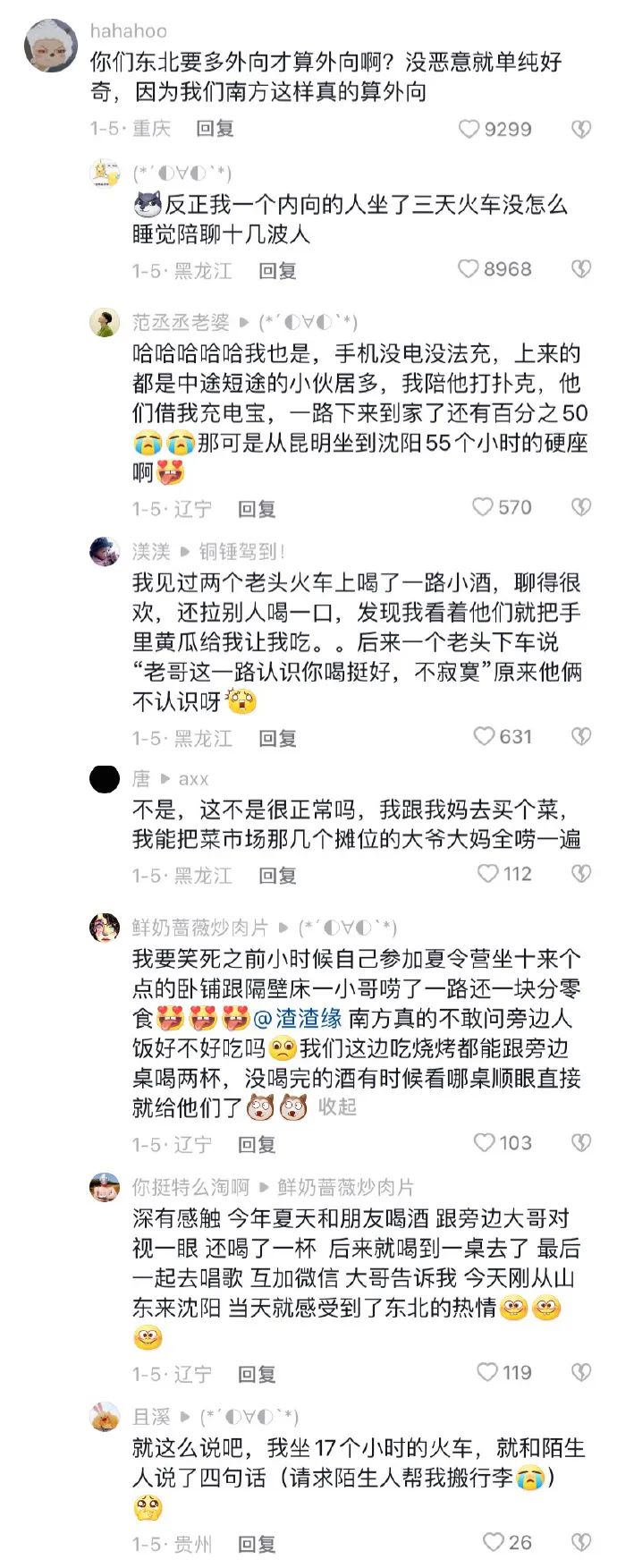The width and height of the screenshot is (617, 1568).
Task: Collapse 鲜奶蔷薇炒肉片's long comment via 收起
Action: pyautogui.click(x=338, y=1107)
